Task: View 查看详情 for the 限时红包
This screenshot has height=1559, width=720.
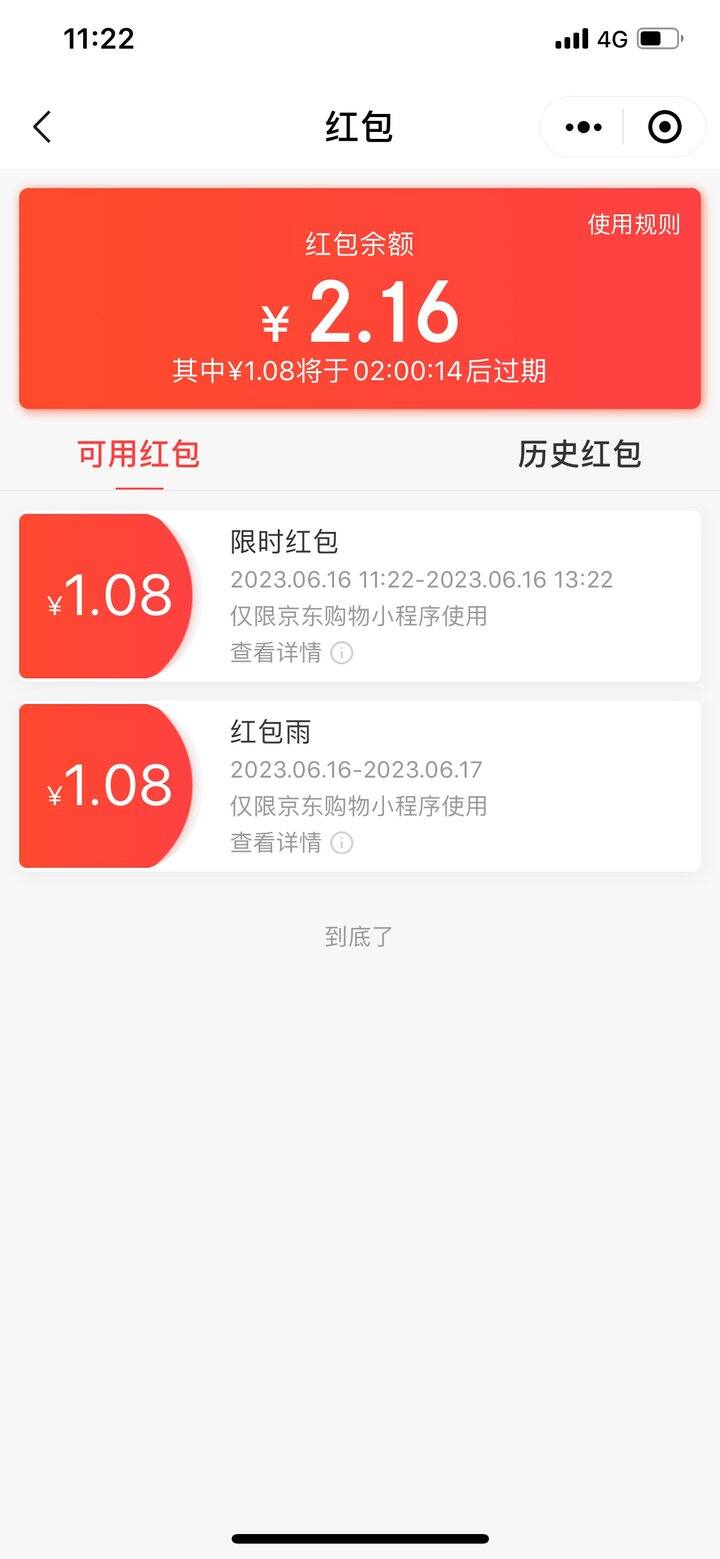Action: tap(291, 653)
